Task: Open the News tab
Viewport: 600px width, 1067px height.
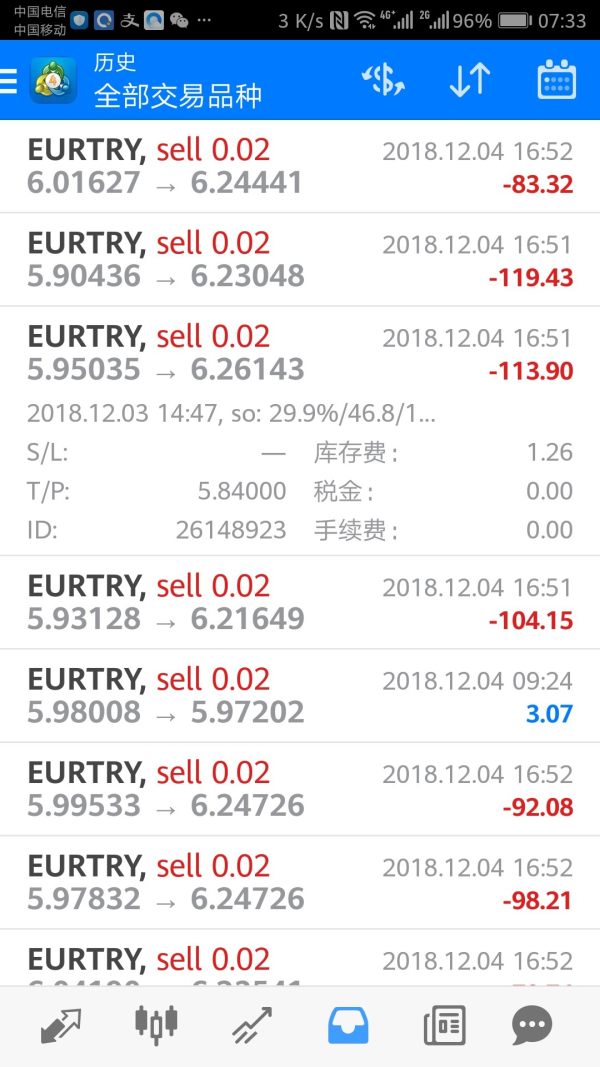Action: coord(444,1025)
